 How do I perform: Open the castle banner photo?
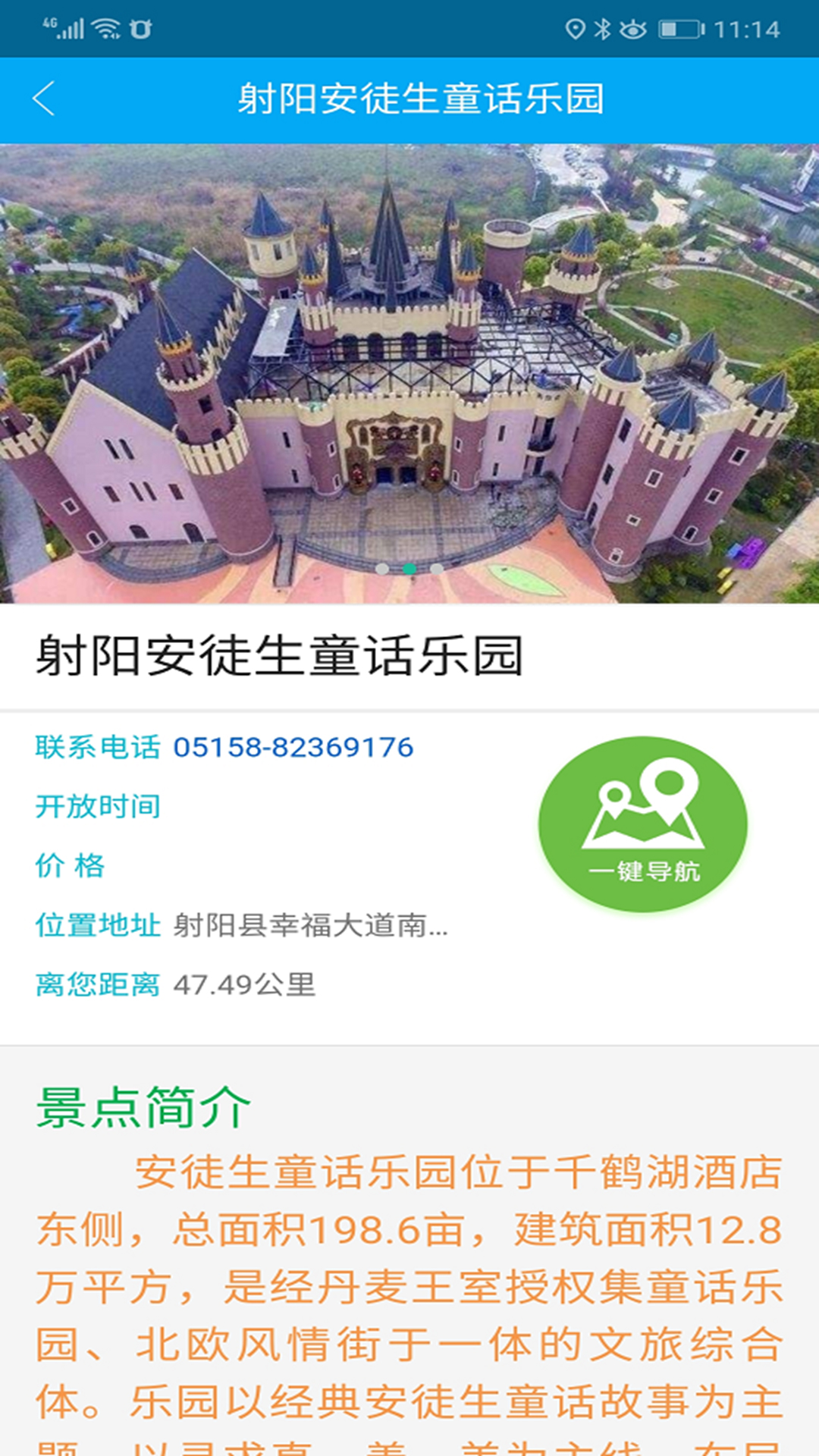pos(409,373)
